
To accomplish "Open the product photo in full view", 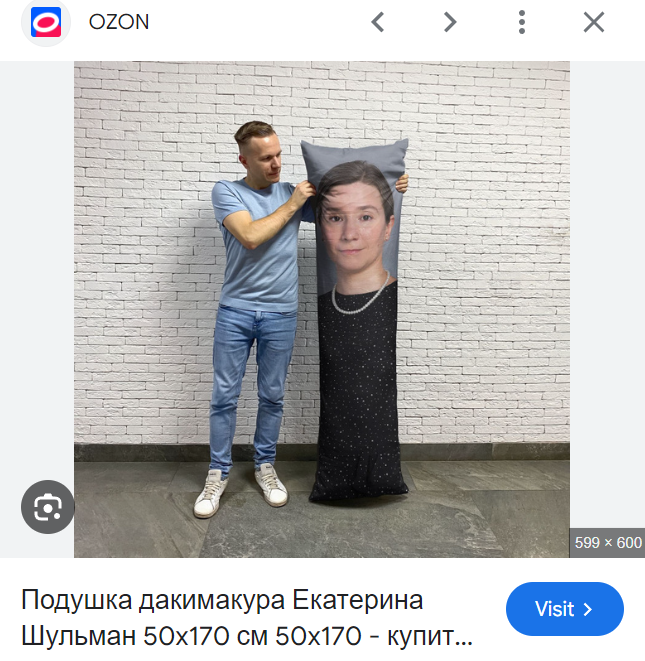I will click(322, 309).
